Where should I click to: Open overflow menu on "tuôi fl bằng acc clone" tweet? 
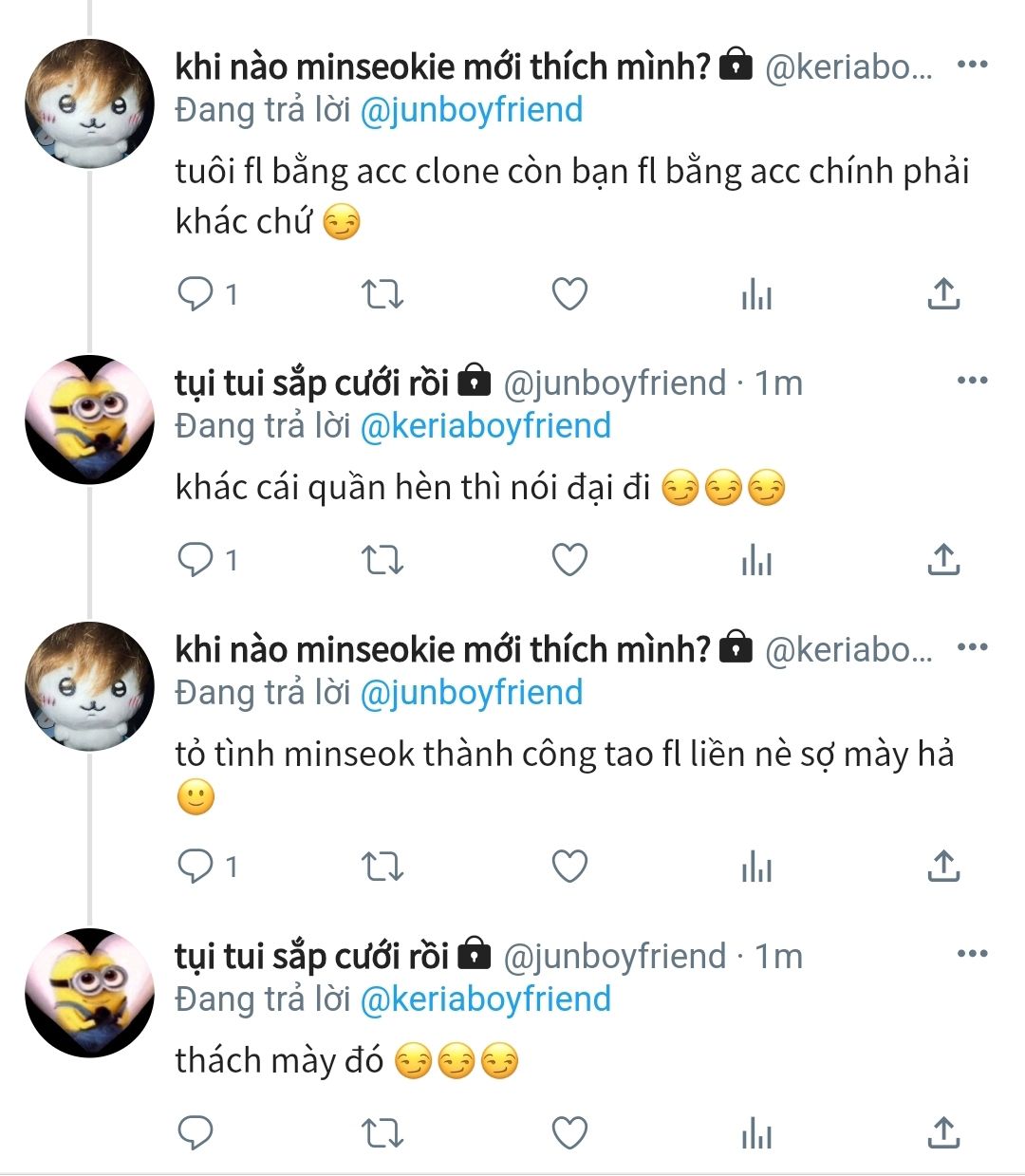(972, 65)
